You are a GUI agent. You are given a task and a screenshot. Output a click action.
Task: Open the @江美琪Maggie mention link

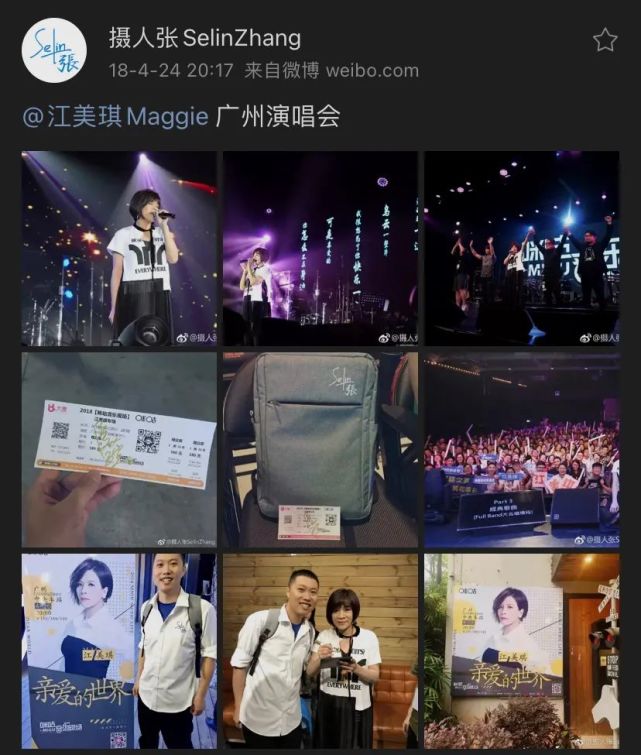(115, 116)
